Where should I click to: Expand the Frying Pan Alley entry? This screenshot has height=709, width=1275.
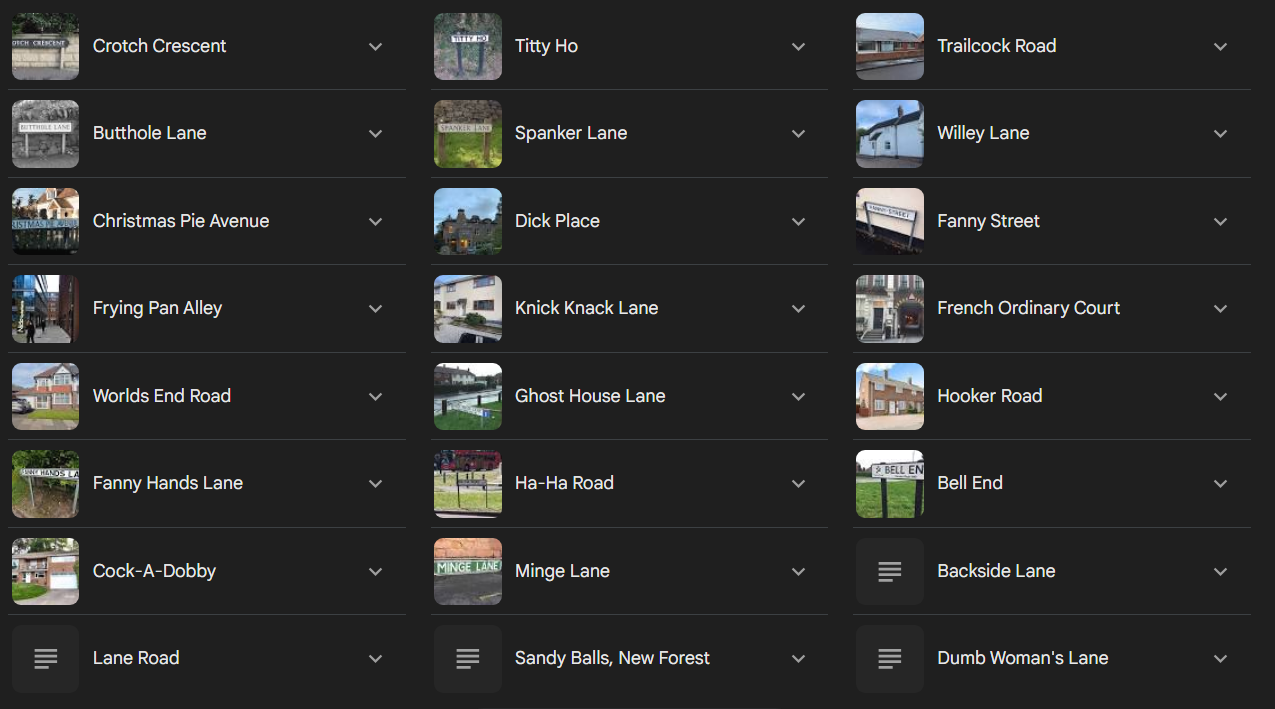(x=375, y=308)
